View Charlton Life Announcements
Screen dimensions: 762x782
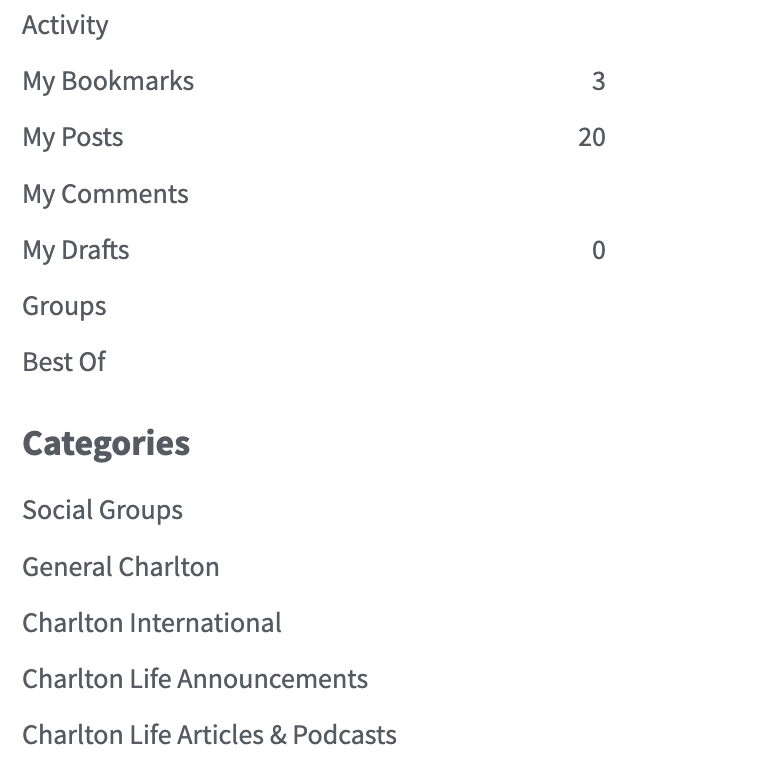(195, 679)
